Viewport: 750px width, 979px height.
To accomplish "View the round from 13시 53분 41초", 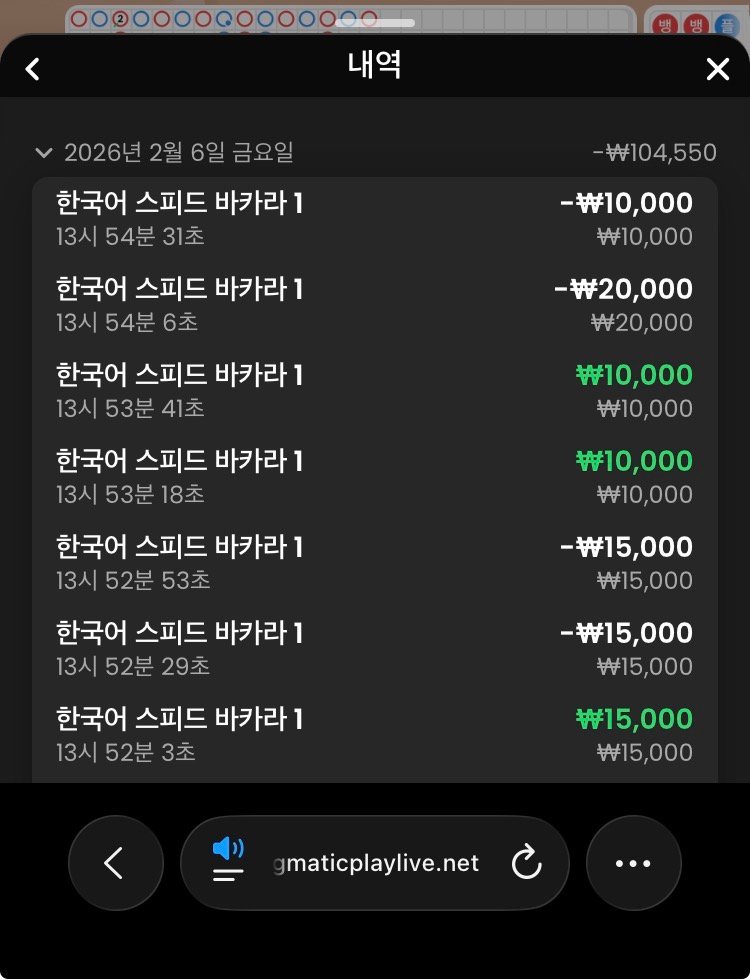I will tap(374, 391).
